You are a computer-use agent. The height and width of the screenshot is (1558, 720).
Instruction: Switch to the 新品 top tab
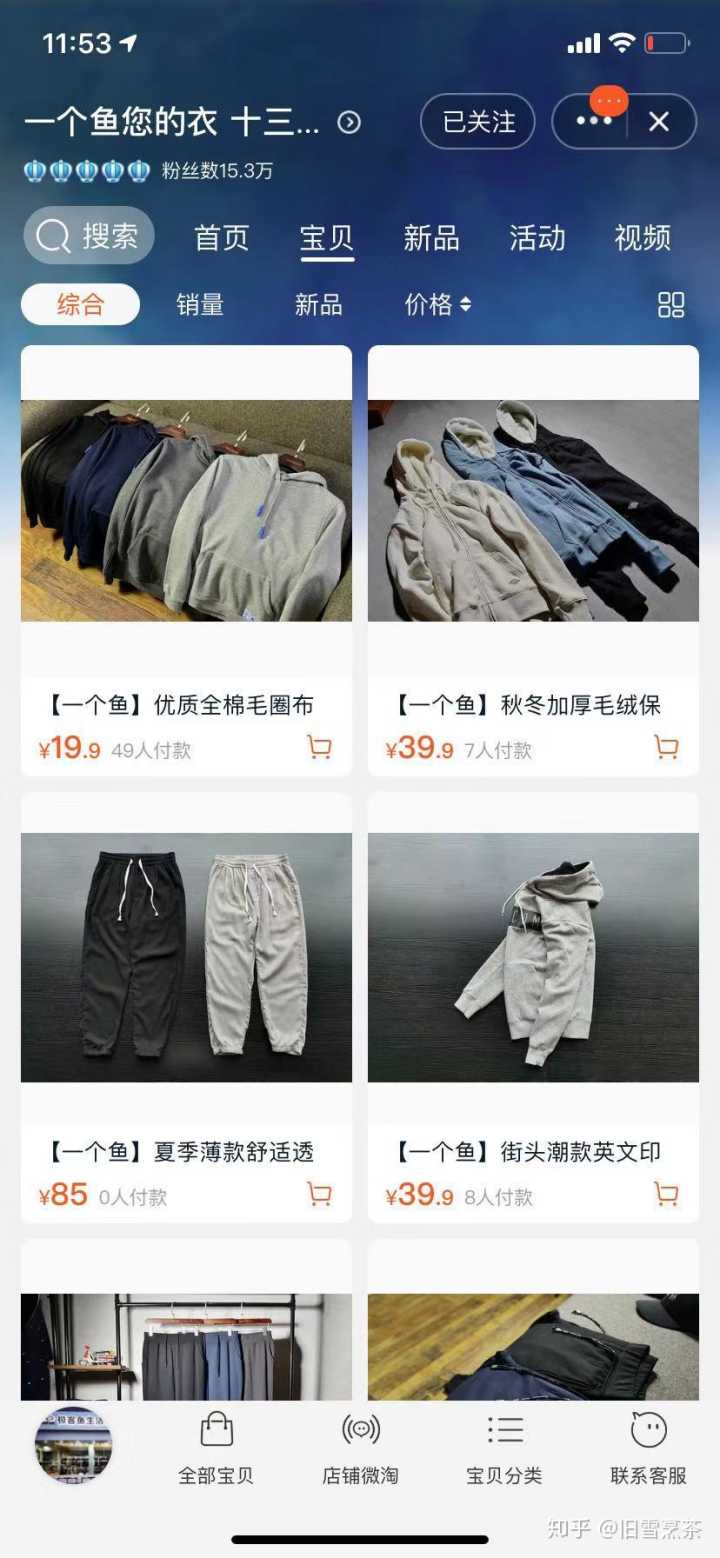[x=431, y=238]
